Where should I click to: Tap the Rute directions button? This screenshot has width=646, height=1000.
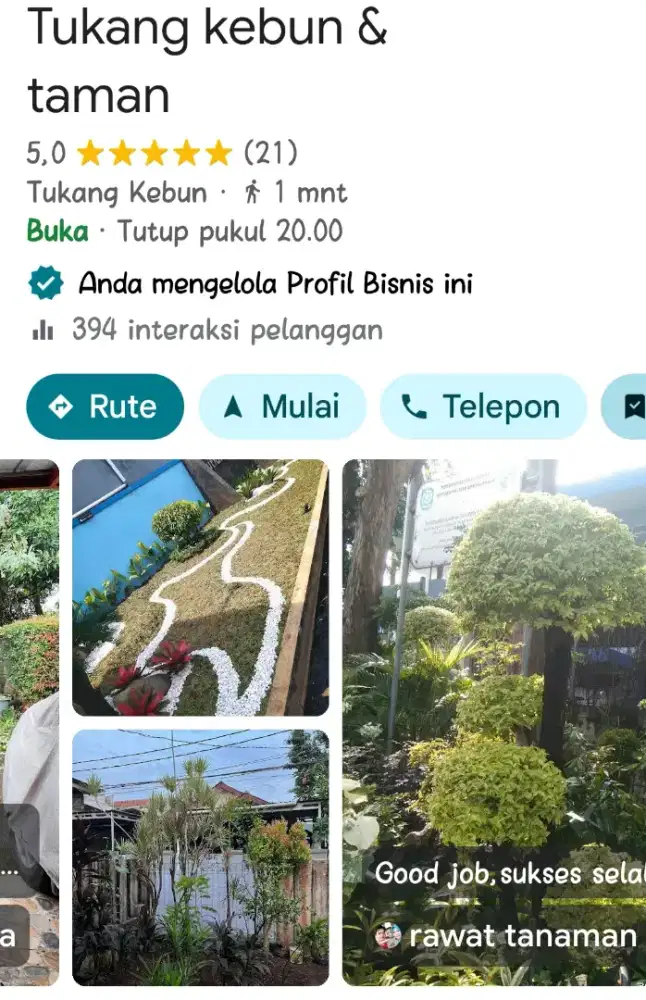pos(105,407)
